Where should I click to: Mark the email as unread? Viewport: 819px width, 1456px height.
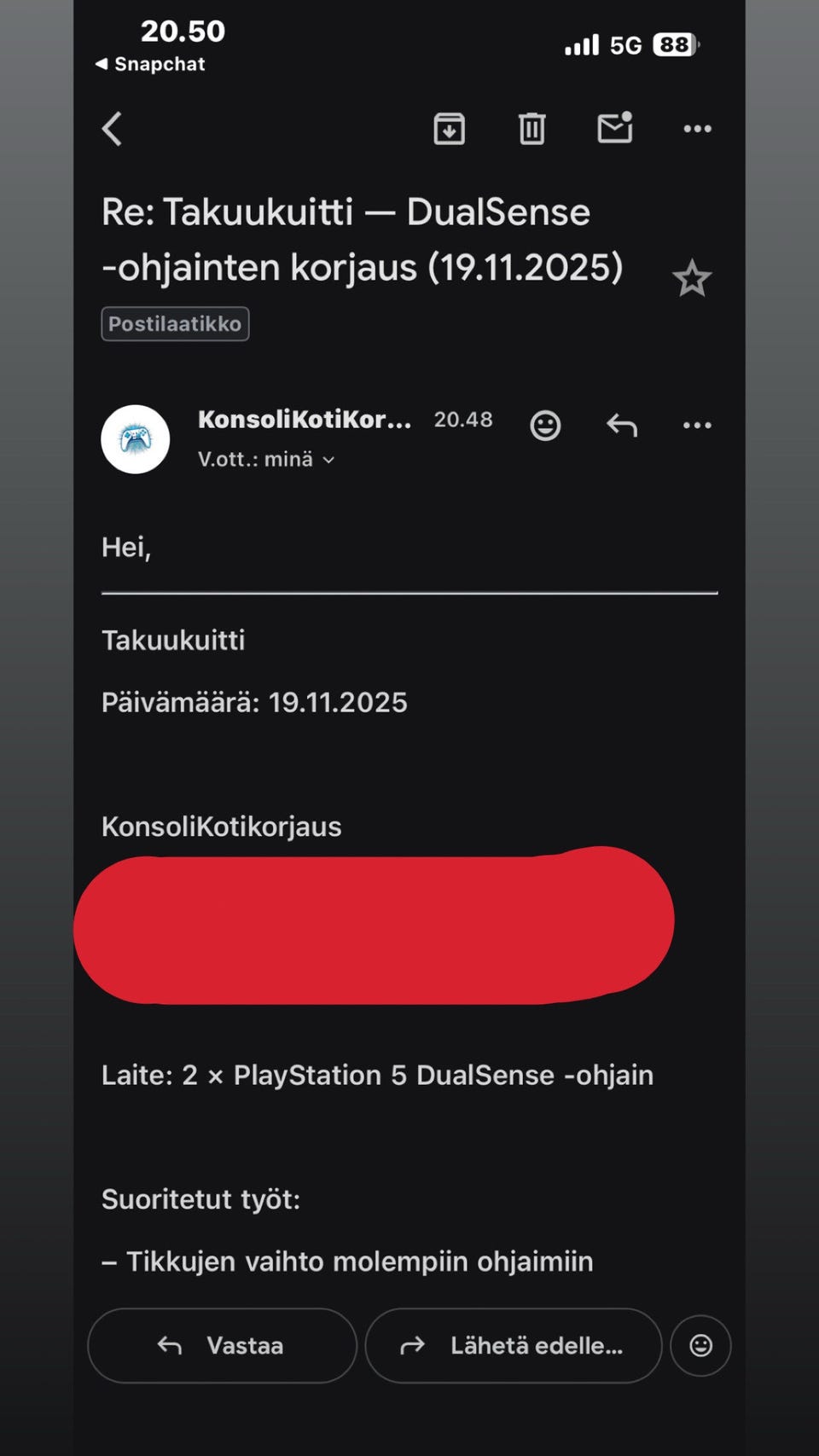point(613,128)
